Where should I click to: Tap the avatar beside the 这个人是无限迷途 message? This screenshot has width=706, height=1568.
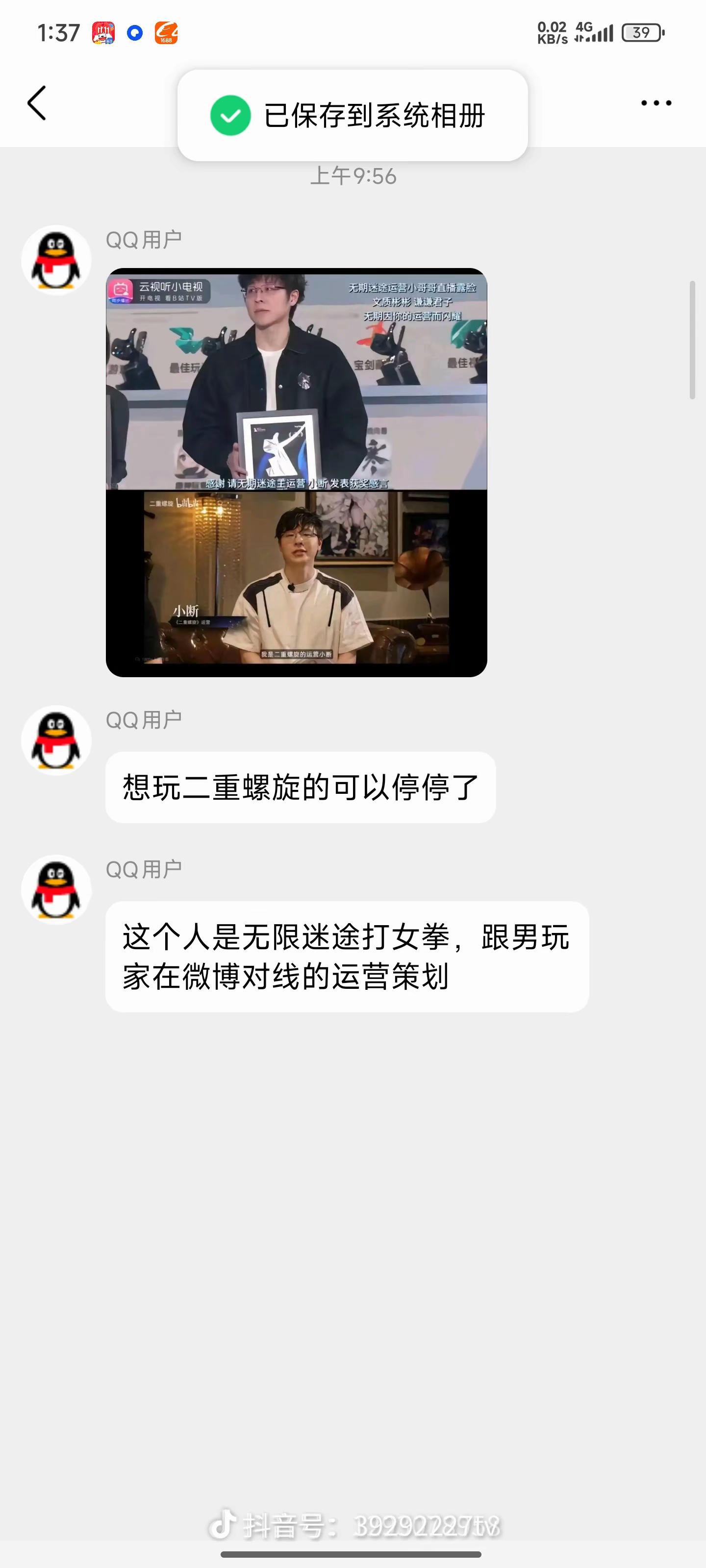[x=56, y=890]
